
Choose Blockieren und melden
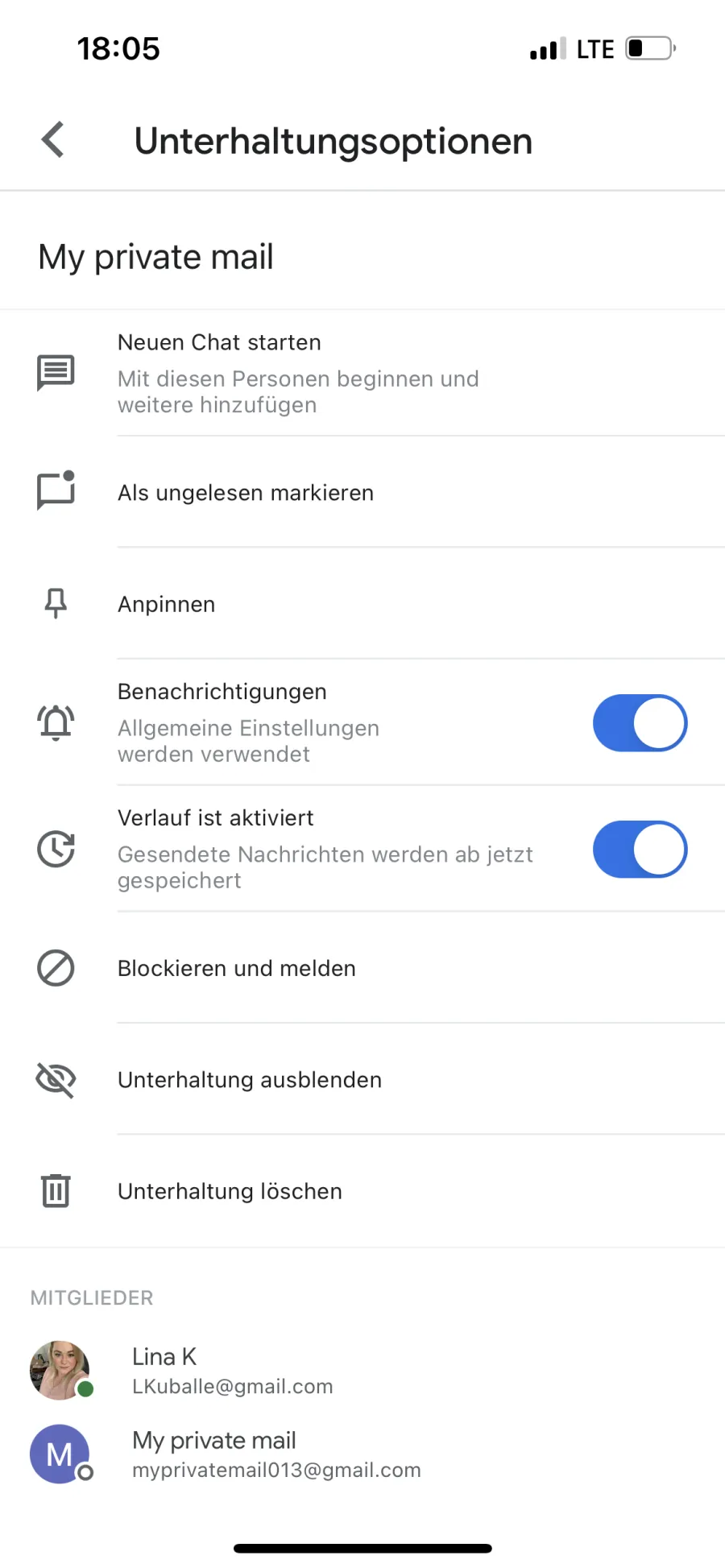click(362, 968)
